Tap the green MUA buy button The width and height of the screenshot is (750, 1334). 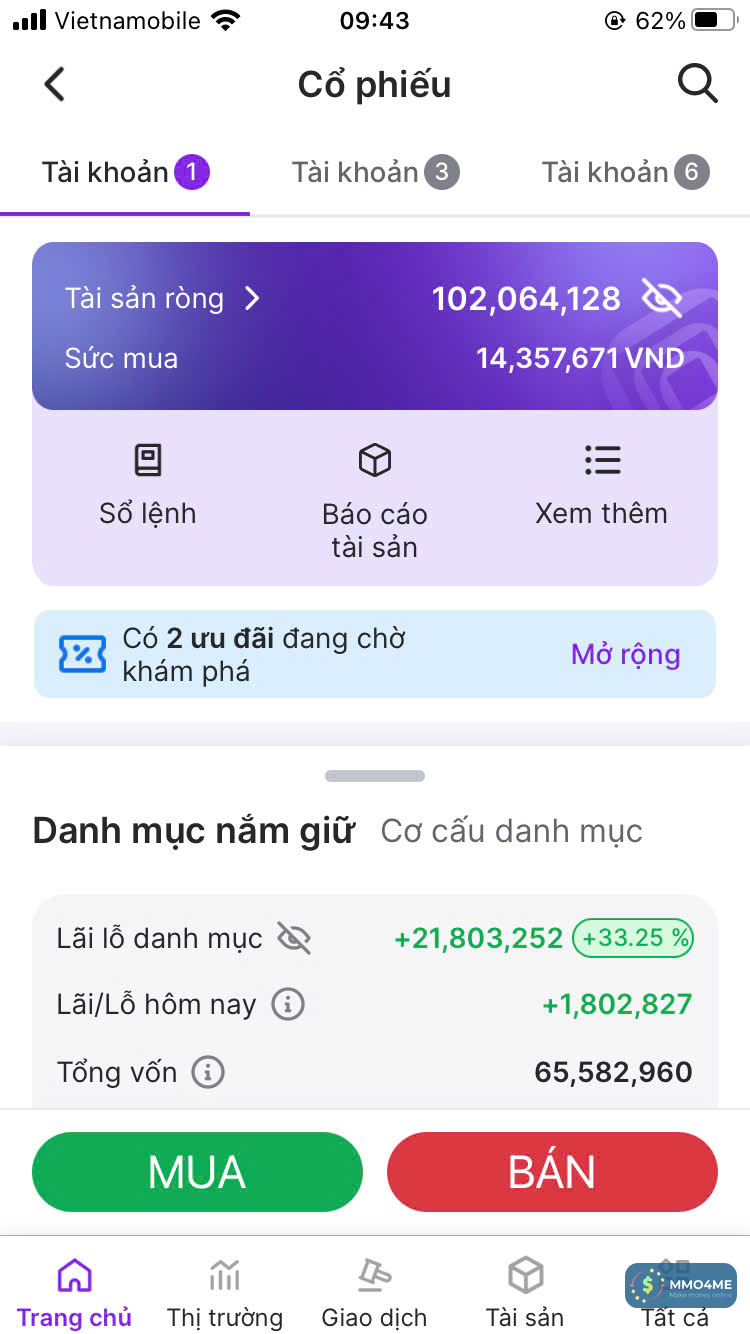coord(197,1172)
